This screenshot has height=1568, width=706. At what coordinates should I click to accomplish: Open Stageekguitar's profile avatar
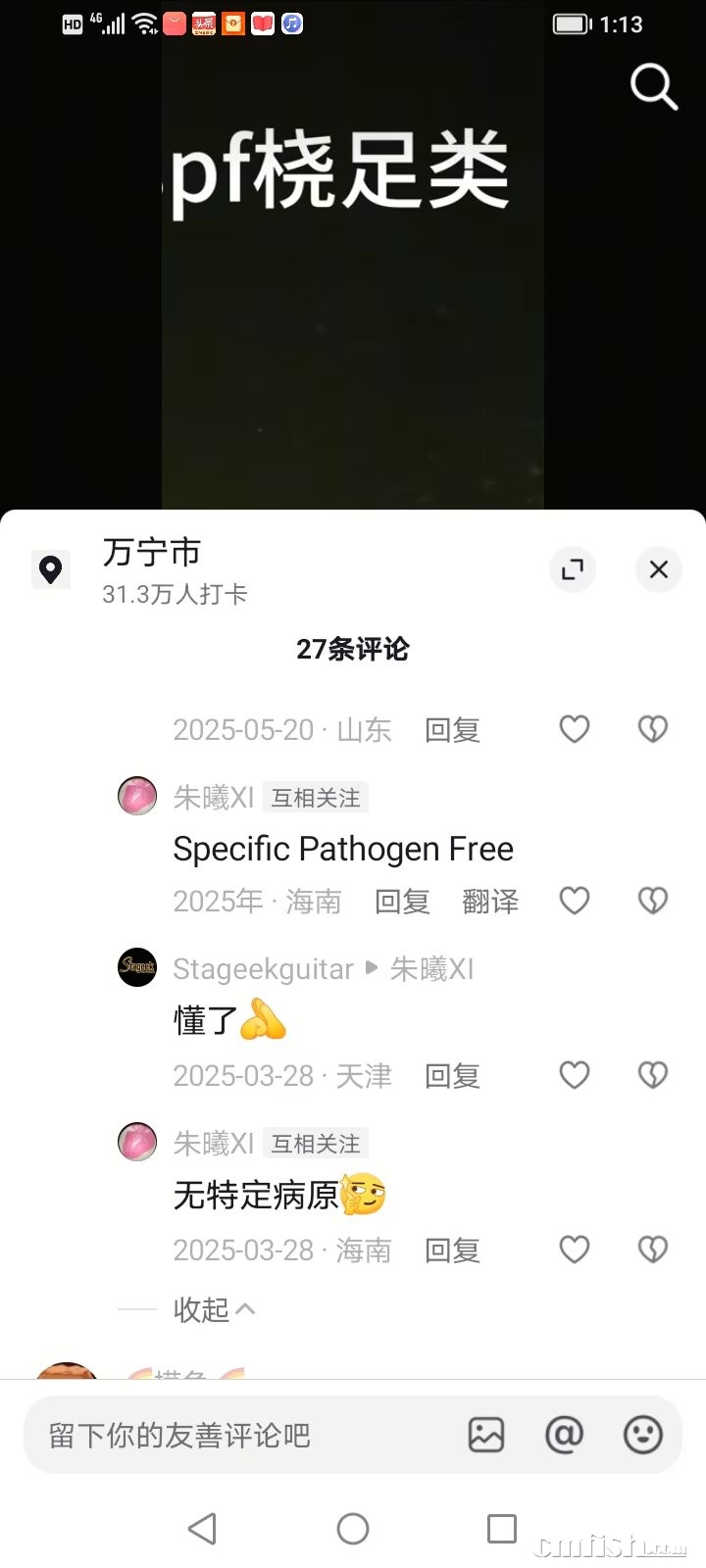pyautogui.click(x=137, y=967)
